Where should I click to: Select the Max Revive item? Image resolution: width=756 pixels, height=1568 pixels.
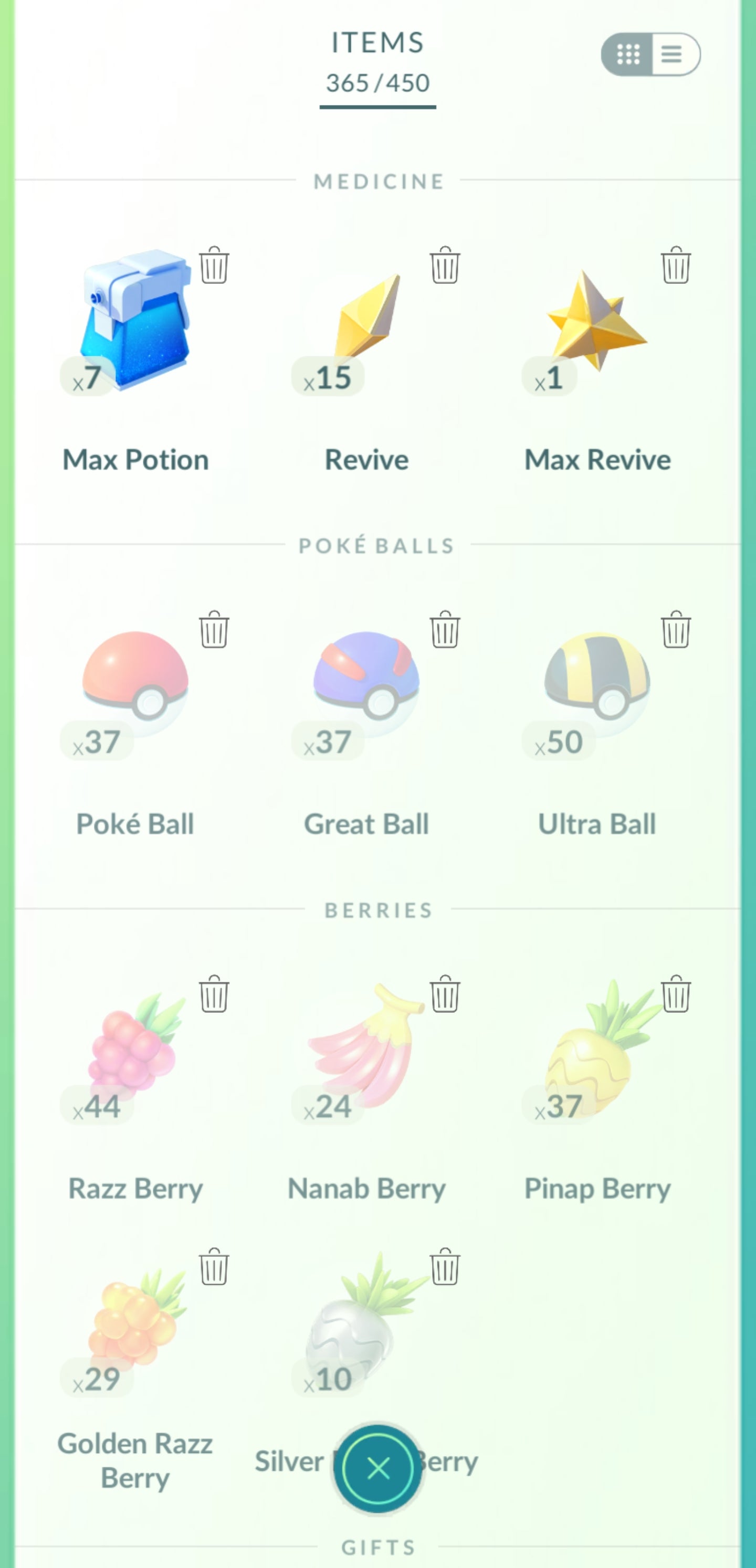[x=597, y=323]
